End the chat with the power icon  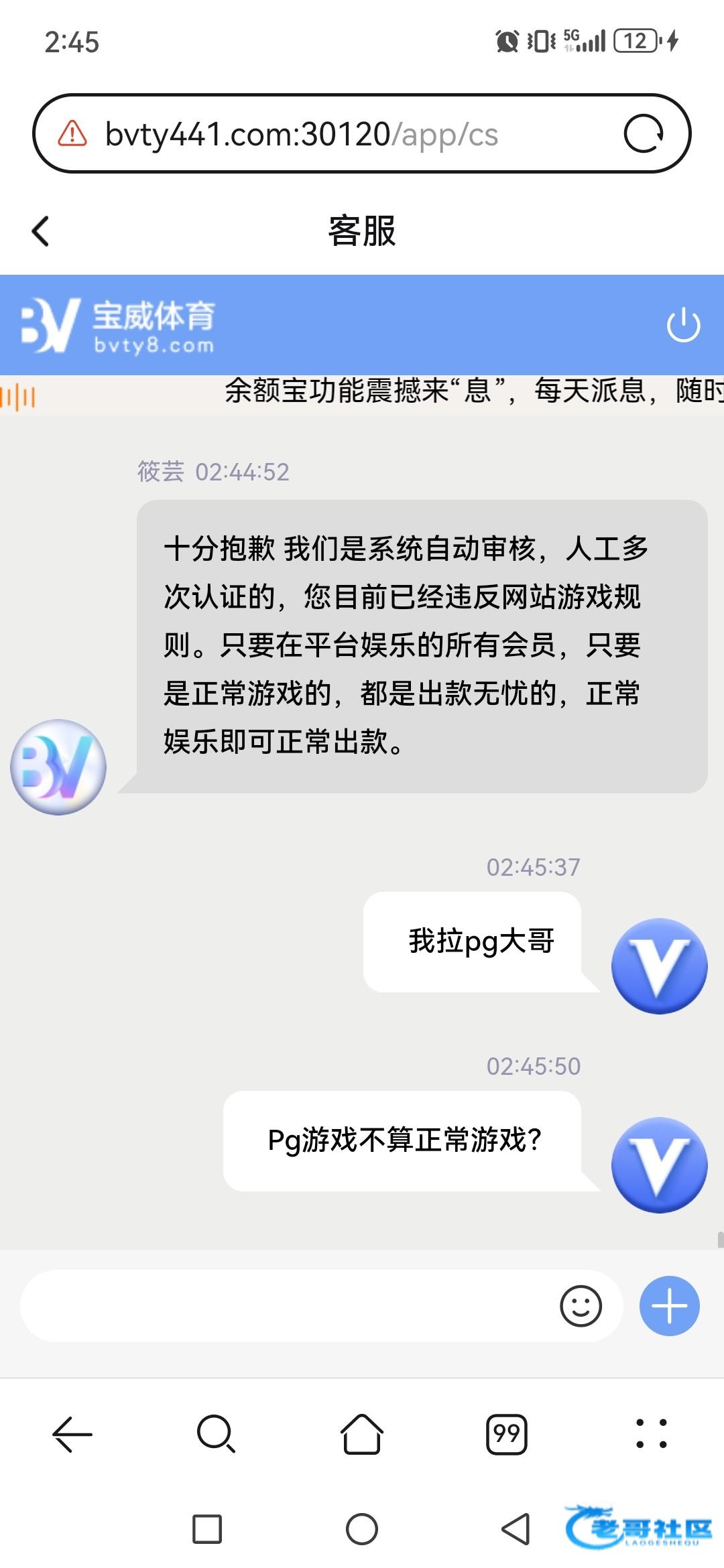click(683, 326)
